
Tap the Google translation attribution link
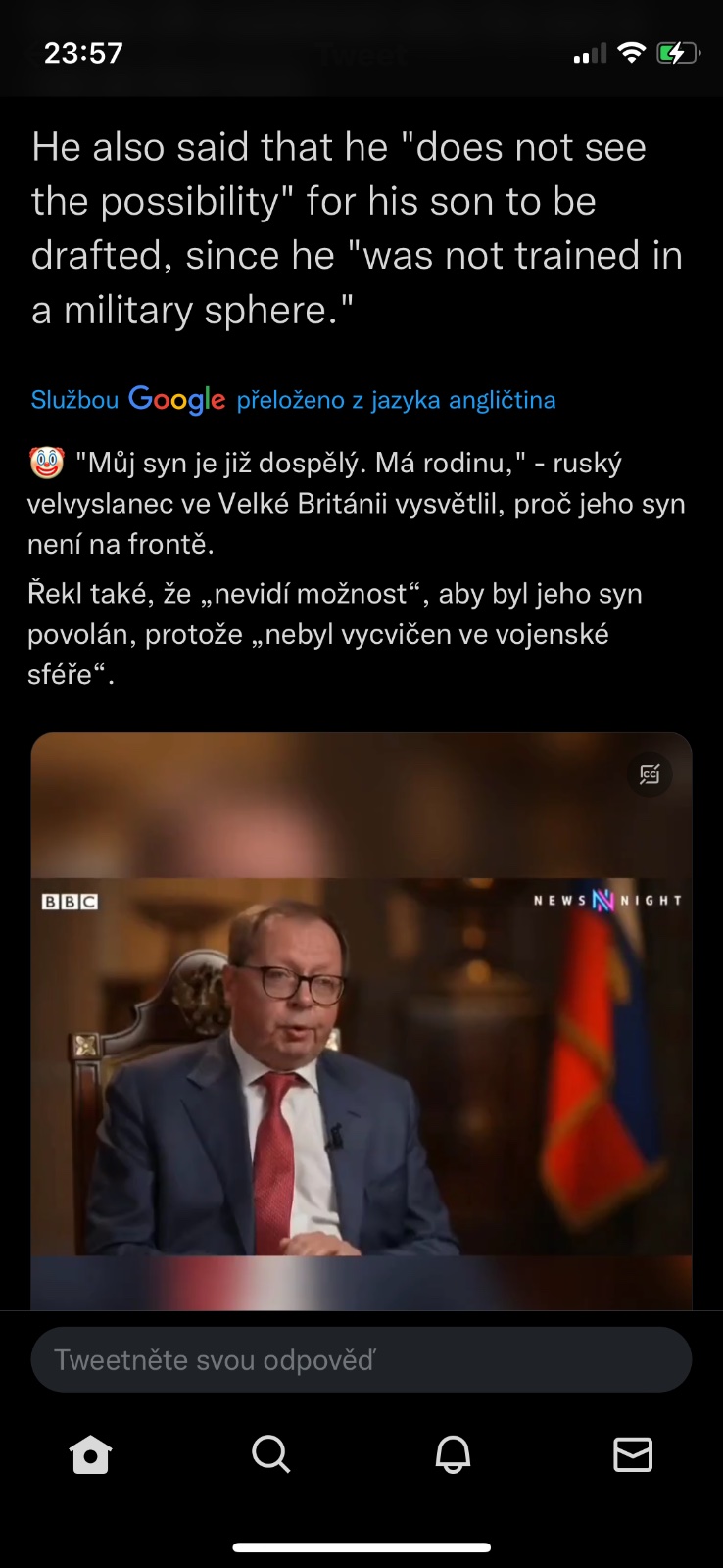tap(293, 400)
